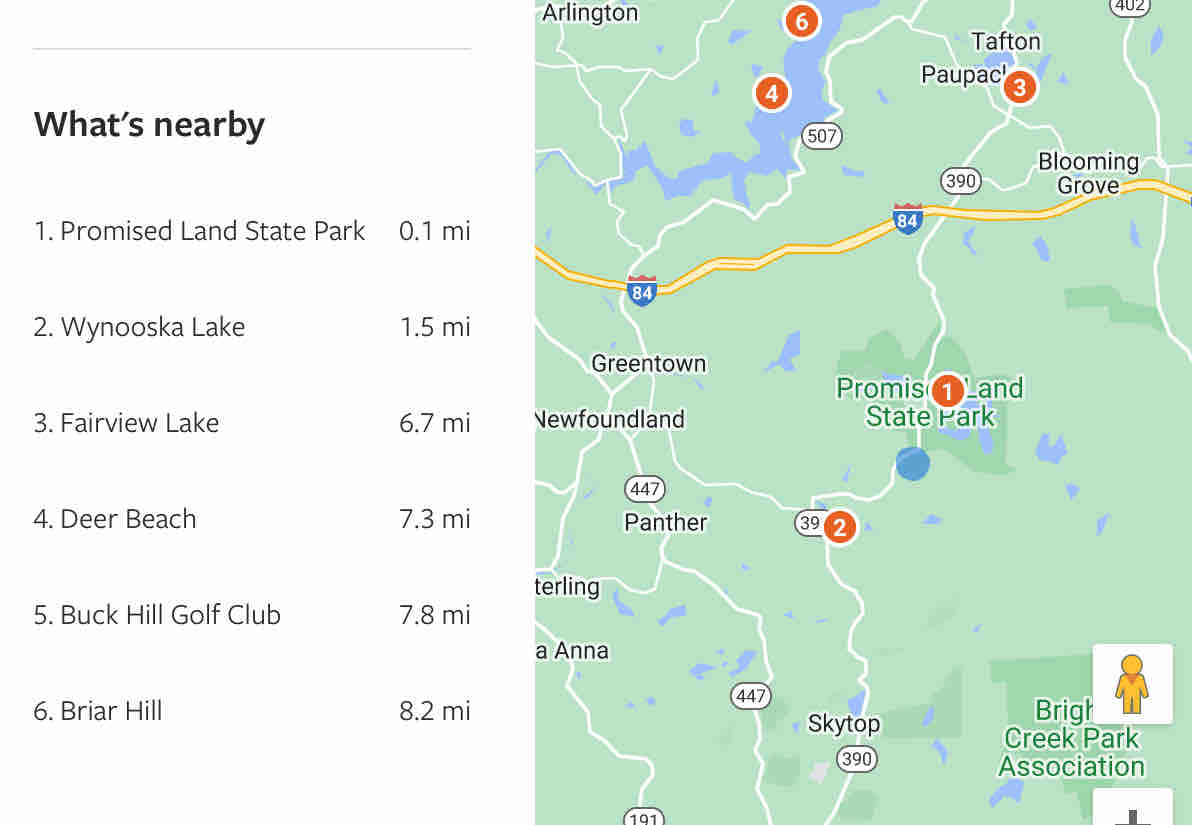Zoom in on the map with plus button
1192x825 pixels.
1132,812
